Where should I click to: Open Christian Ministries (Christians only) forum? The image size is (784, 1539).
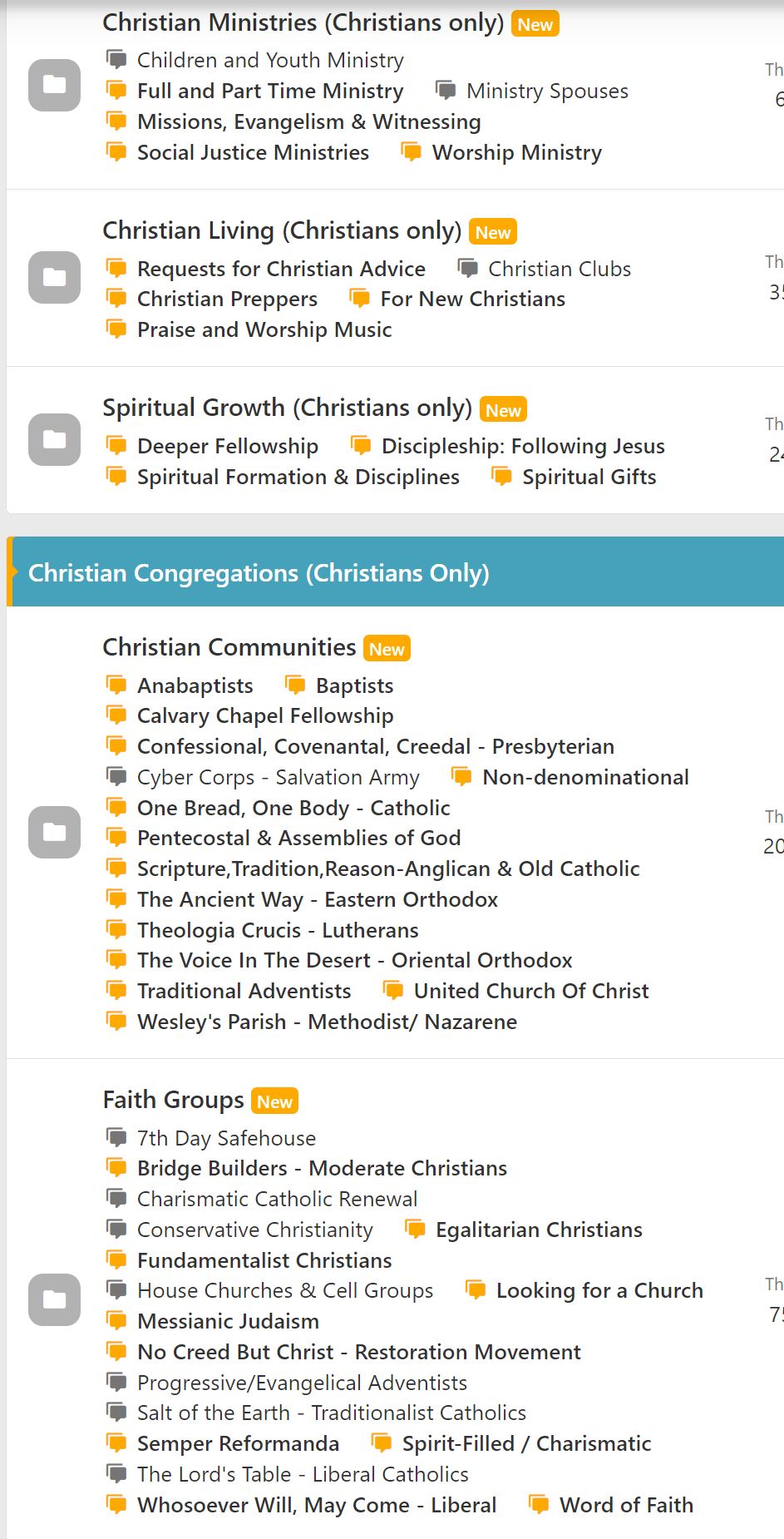point(303,22)
